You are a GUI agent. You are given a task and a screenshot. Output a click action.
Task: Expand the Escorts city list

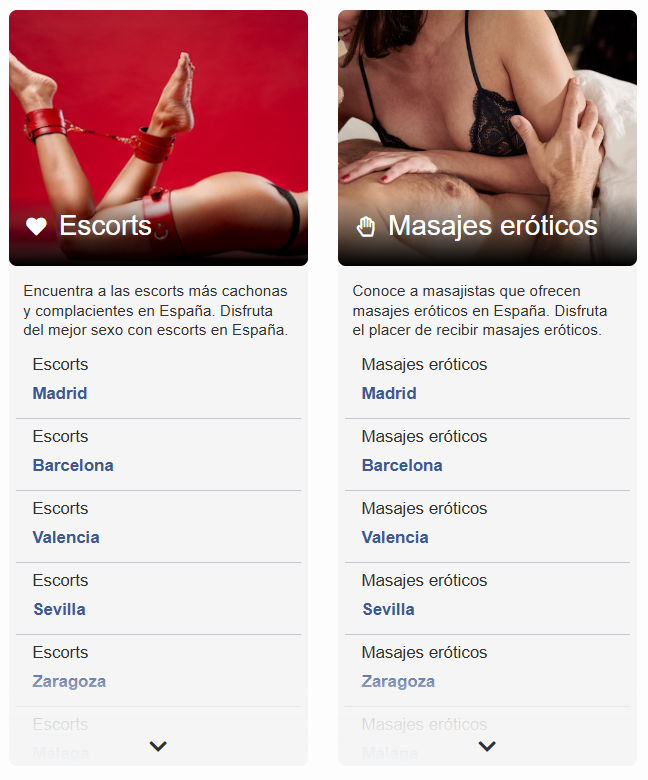pos(158,746)
